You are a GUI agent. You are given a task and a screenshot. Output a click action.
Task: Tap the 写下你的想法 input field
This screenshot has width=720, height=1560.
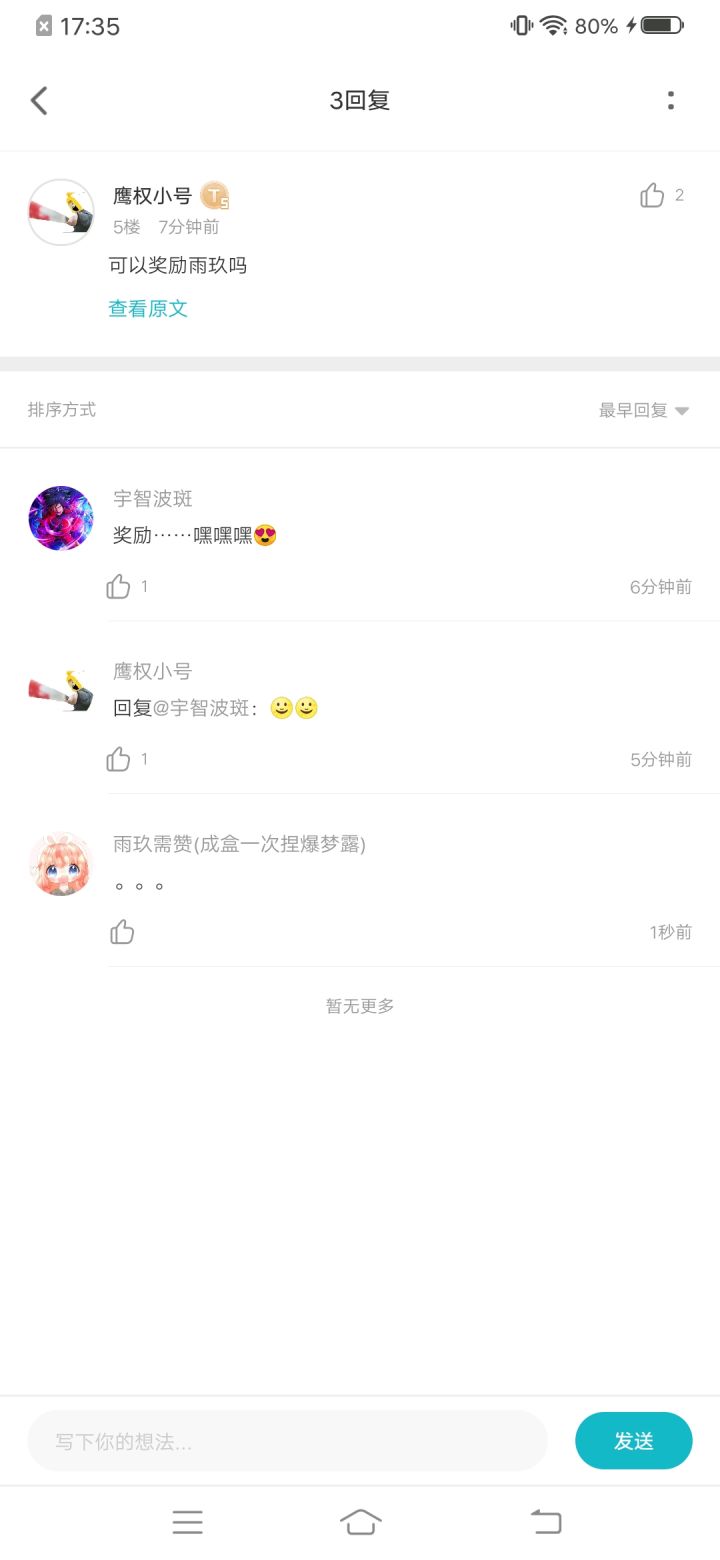pos(287,1441)
